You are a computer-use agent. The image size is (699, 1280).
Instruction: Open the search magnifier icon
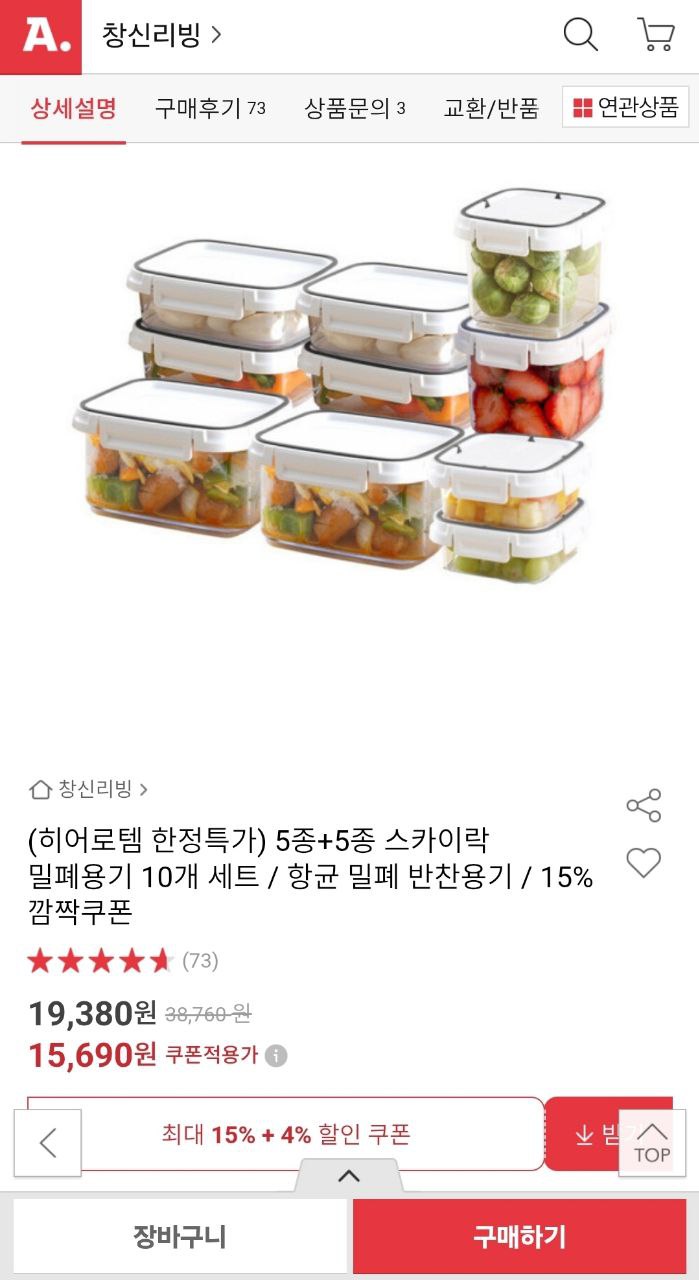pyautogui.click(x=580, y=36)
